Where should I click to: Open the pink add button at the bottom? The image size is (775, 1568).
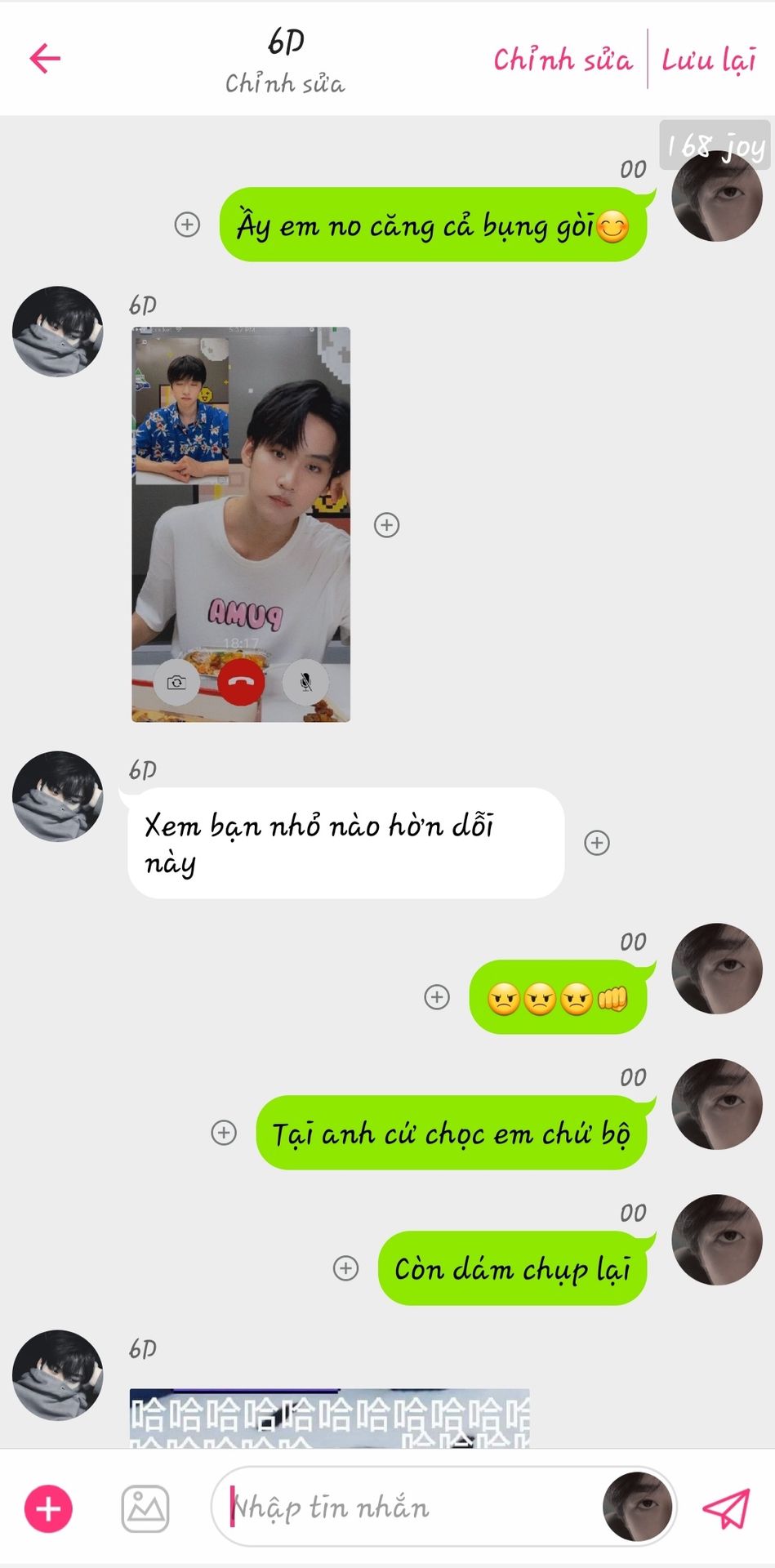(x=49, y=1508)
